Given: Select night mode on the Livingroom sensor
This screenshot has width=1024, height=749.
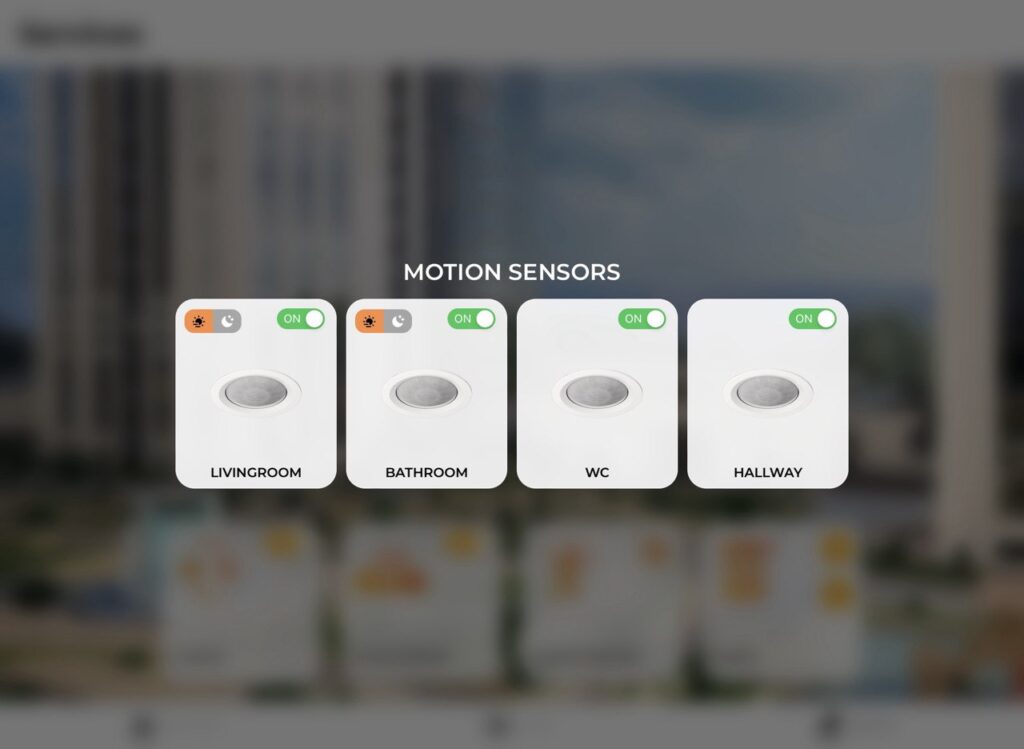Looking at the screenshot, I should 228,321.
